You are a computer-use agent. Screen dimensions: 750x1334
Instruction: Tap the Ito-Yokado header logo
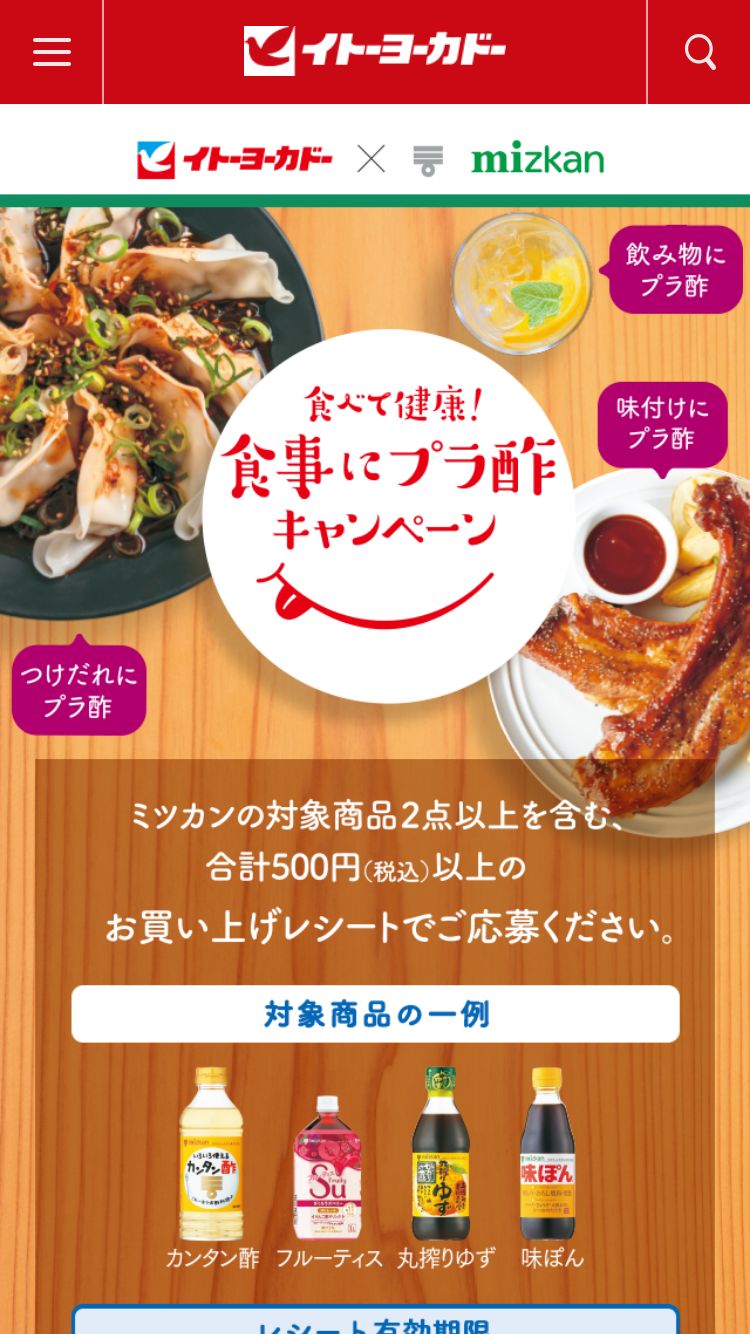click(375, 51)
